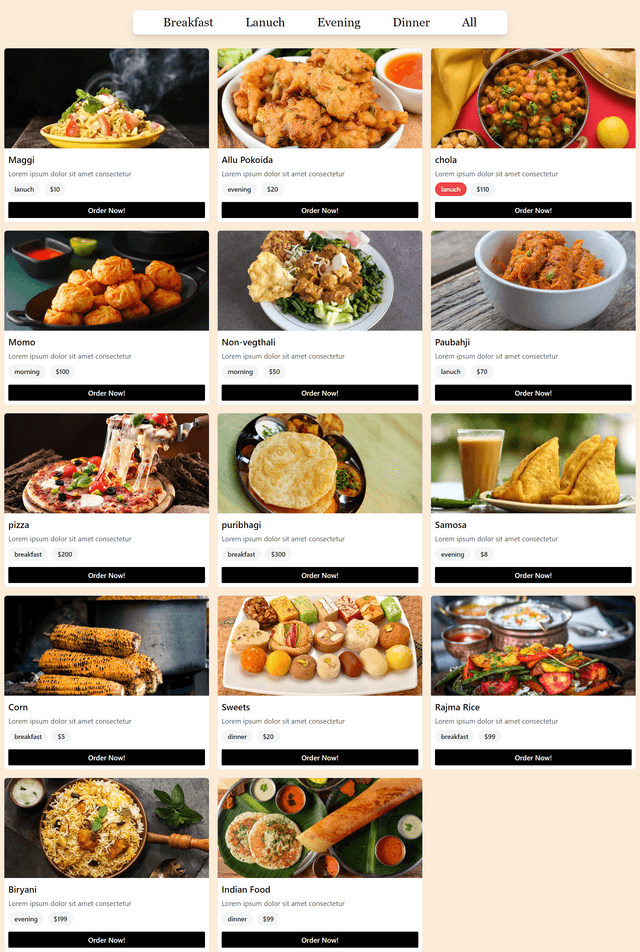This screenshot has width=640, height=952.
Task: Tap the red lanuch chip on chola
Action: point(451,189)
